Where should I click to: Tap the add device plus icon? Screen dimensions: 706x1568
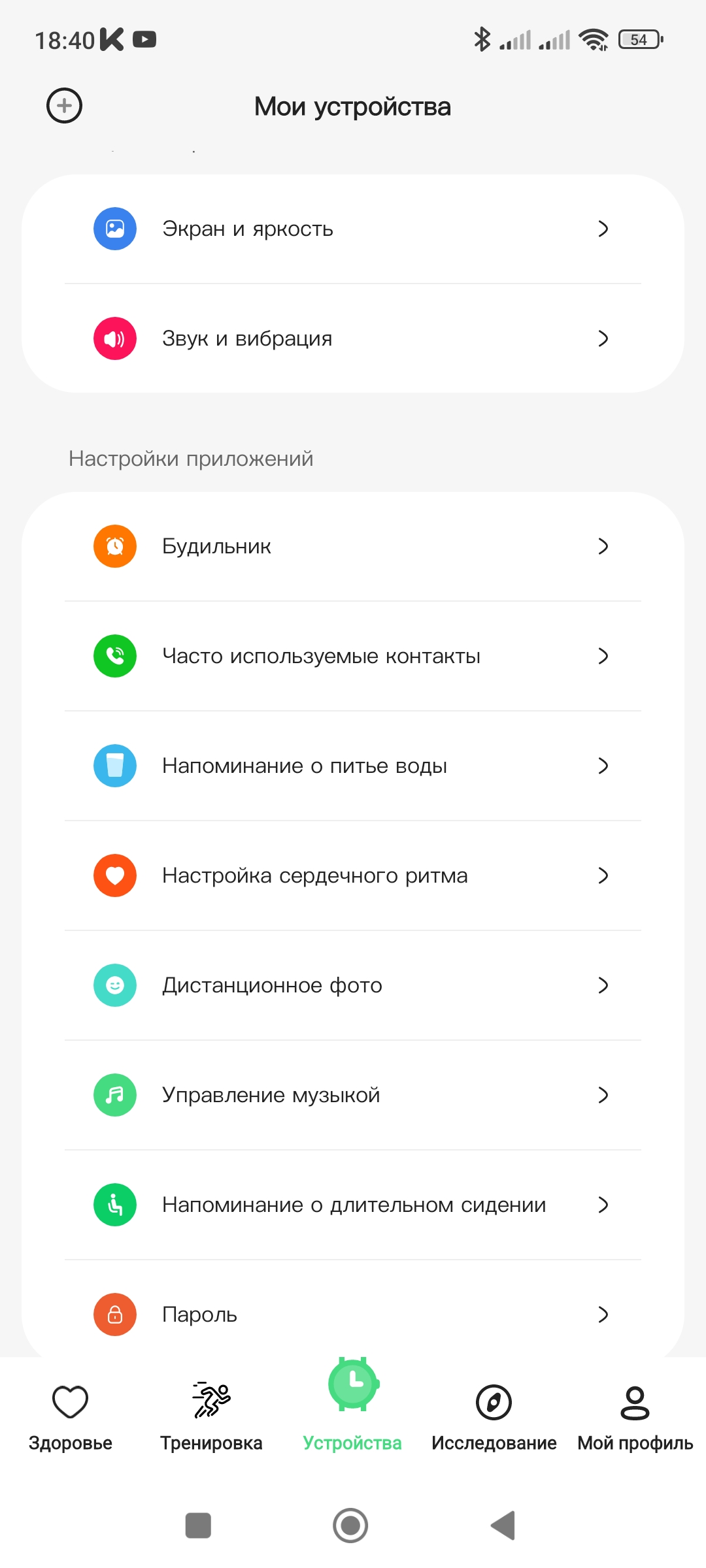[64, 106]
